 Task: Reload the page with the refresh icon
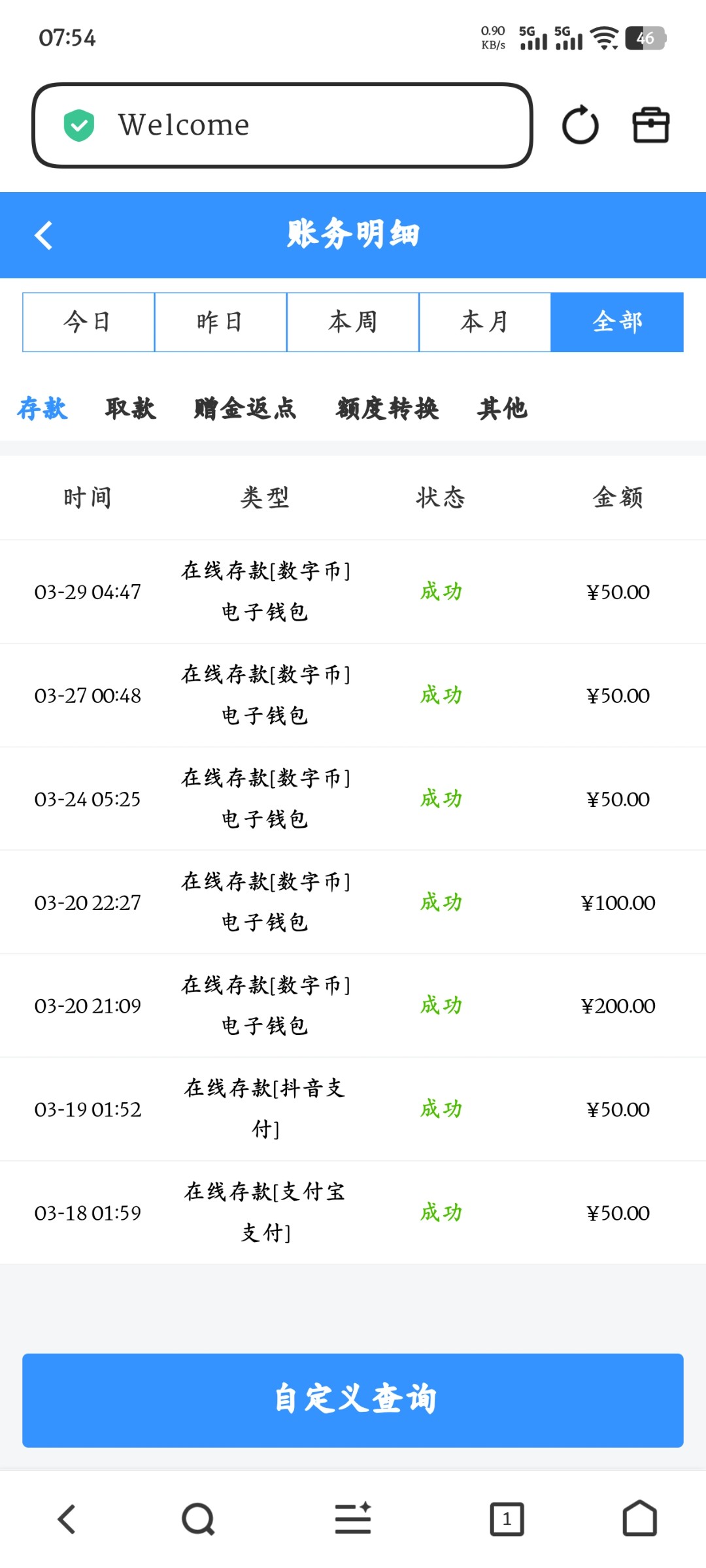pos(580,125)
